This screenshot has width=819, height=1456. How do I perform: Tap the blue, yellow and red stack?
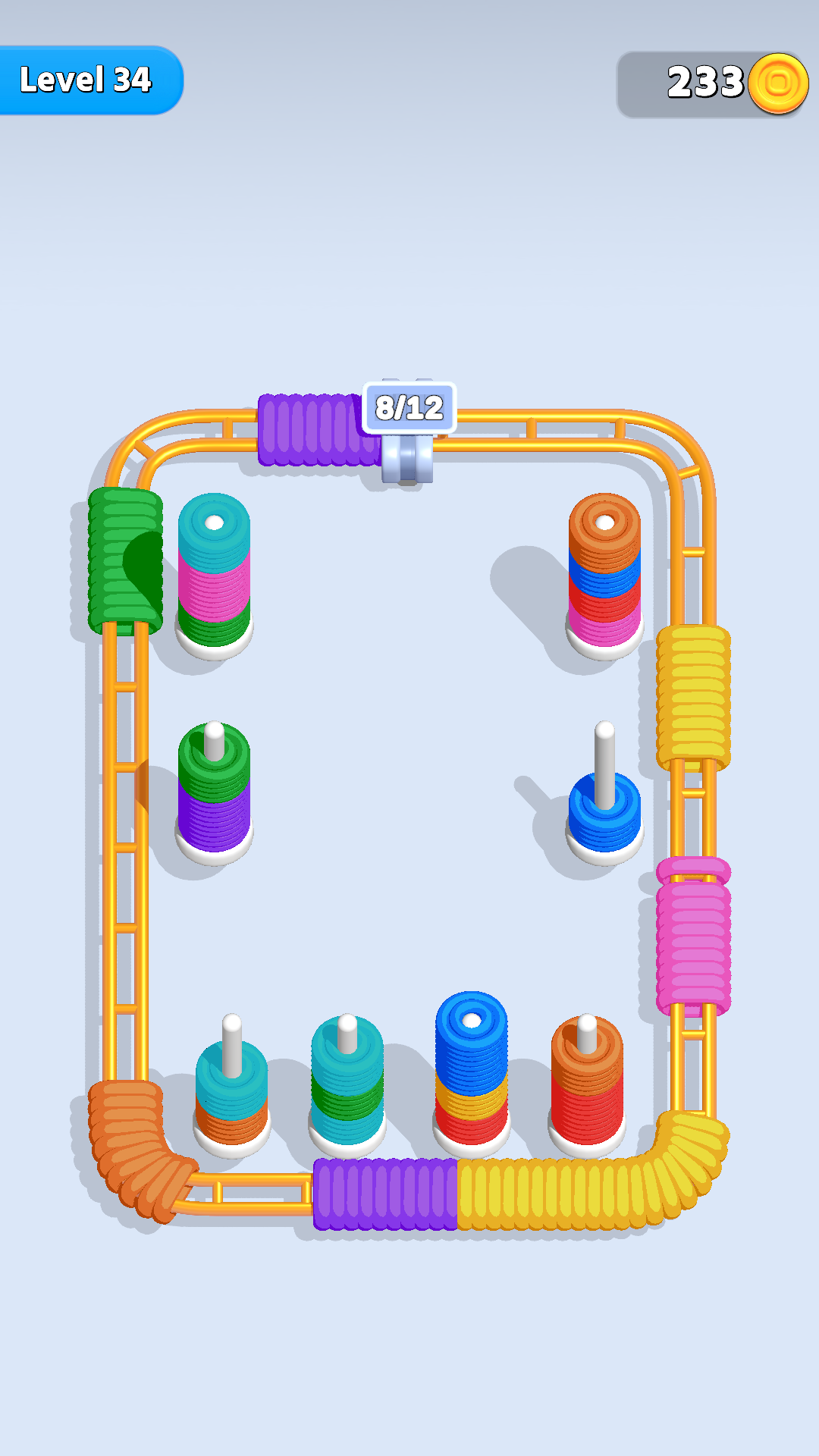tap(472, 1069)
